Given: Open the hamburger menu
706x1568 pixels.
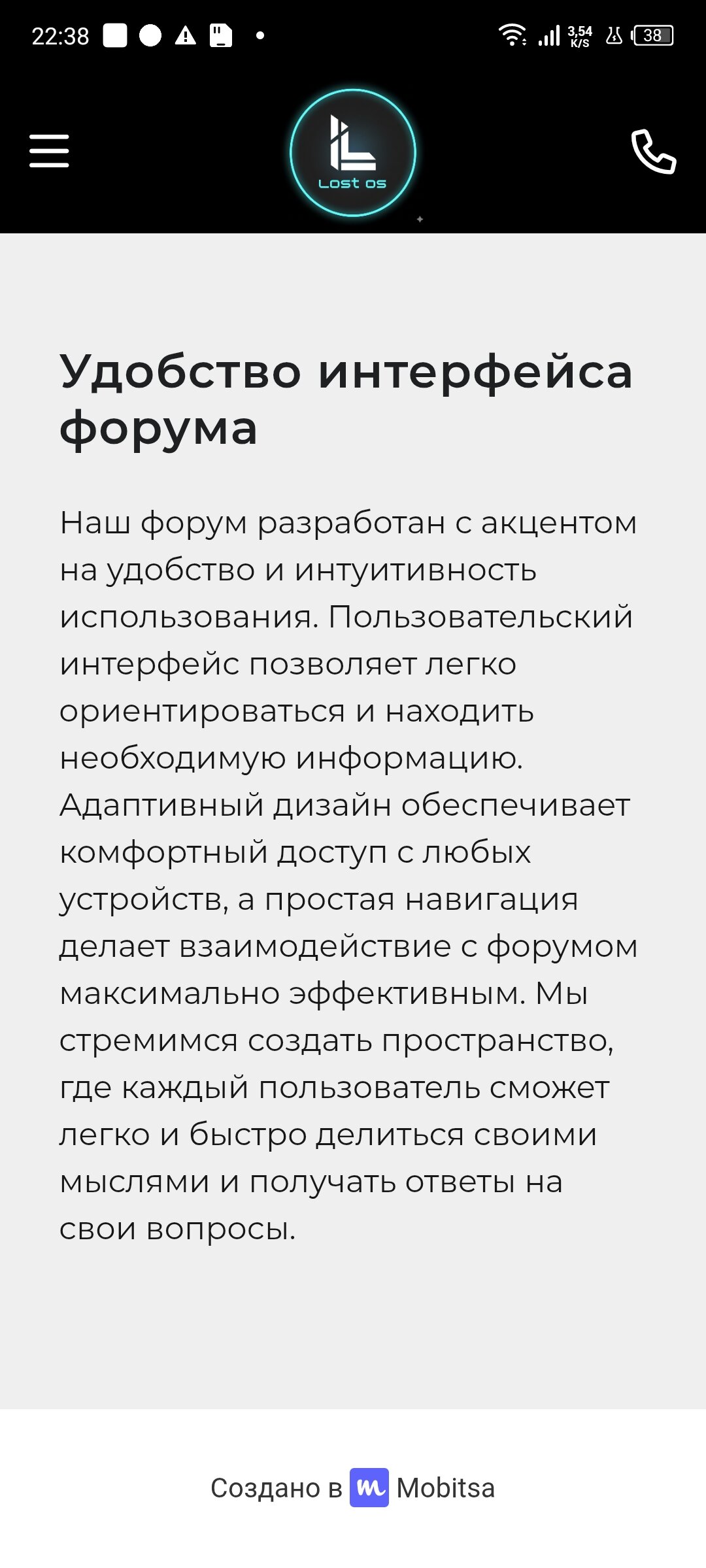Looking at the screenshot, I should [x=49, y=151].
